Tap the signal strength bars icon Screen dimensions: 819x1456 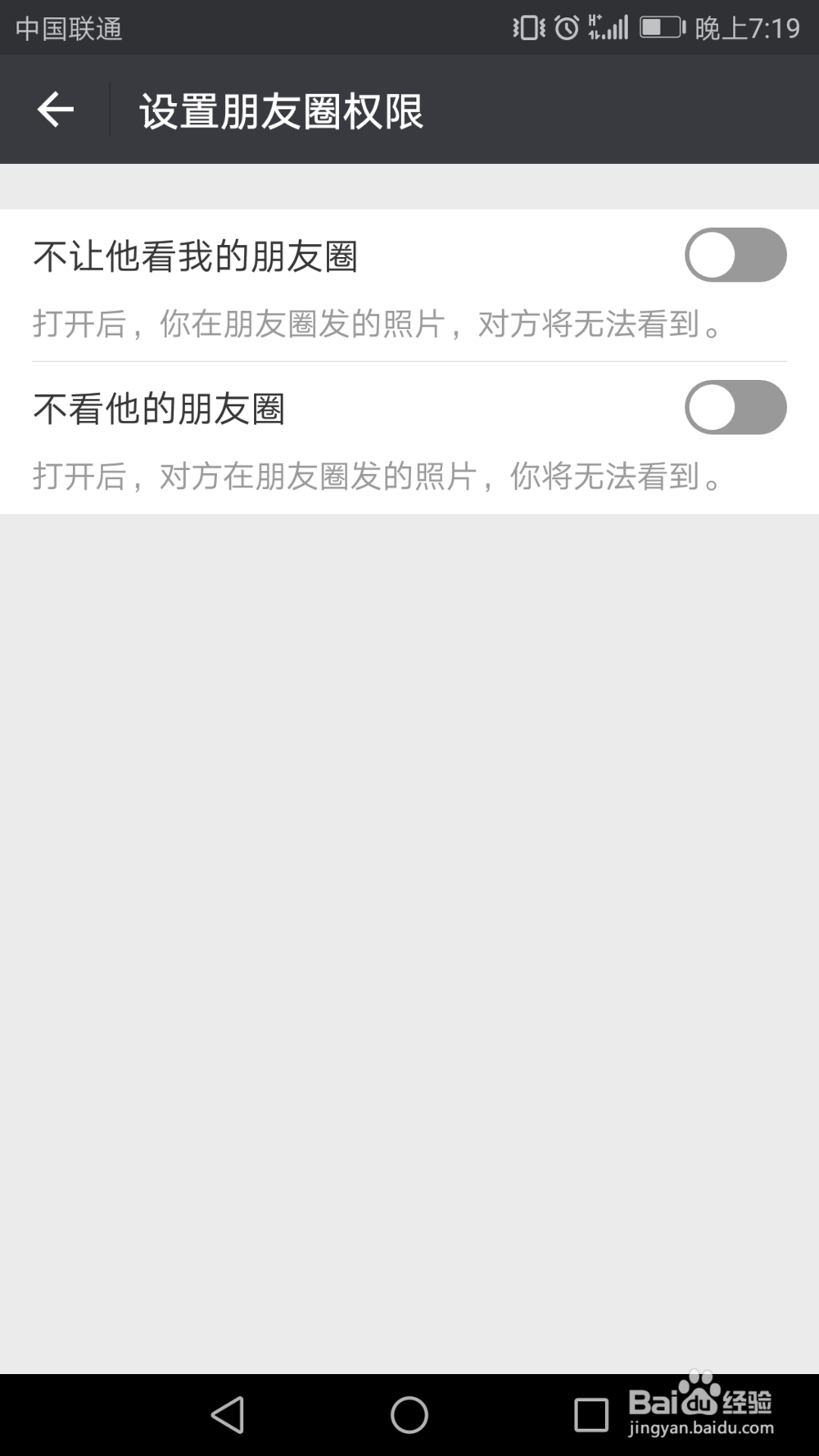coord(617,26)
